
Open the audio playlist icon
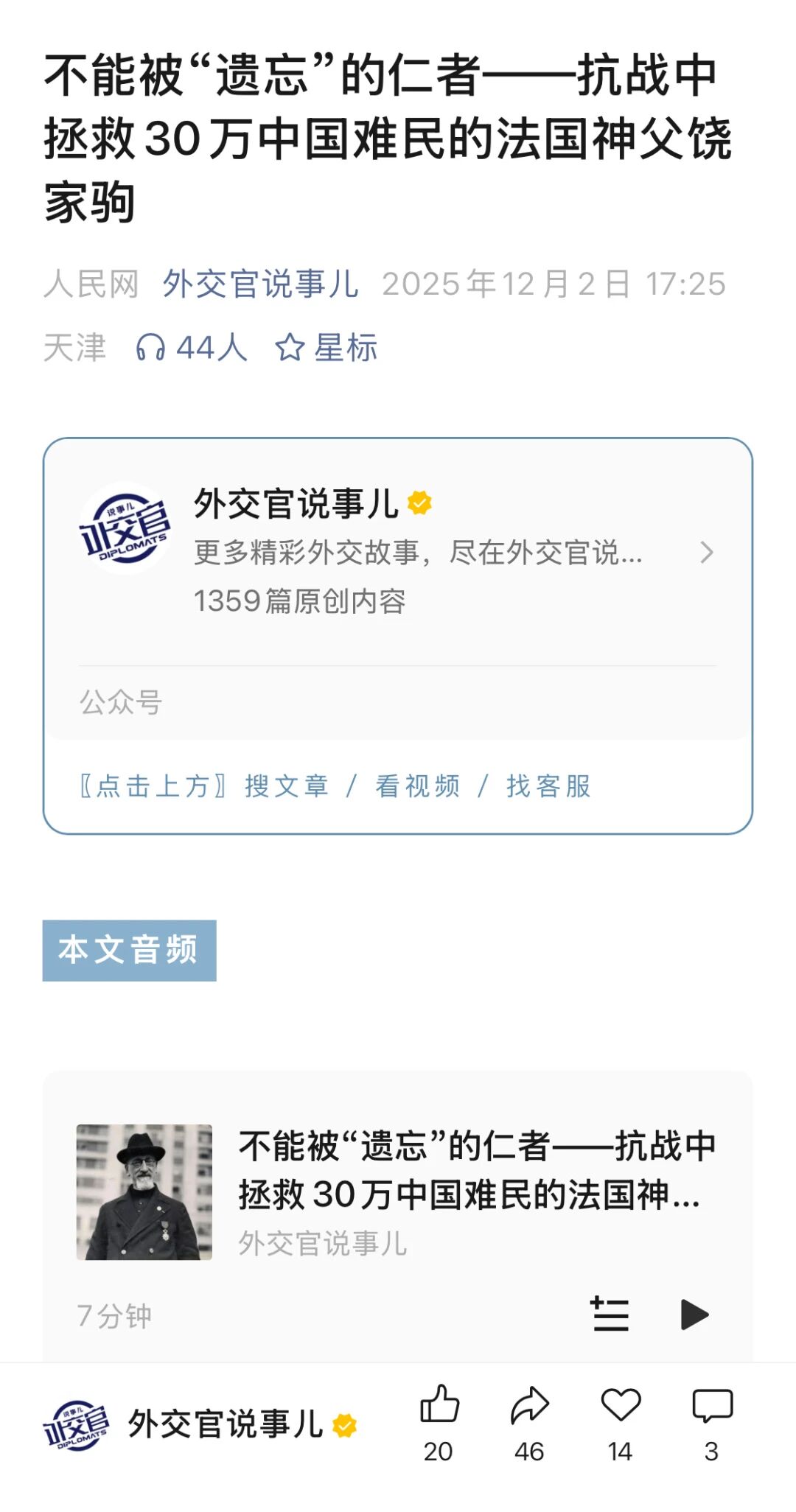pyautogui.click(x=610, y=1315)
